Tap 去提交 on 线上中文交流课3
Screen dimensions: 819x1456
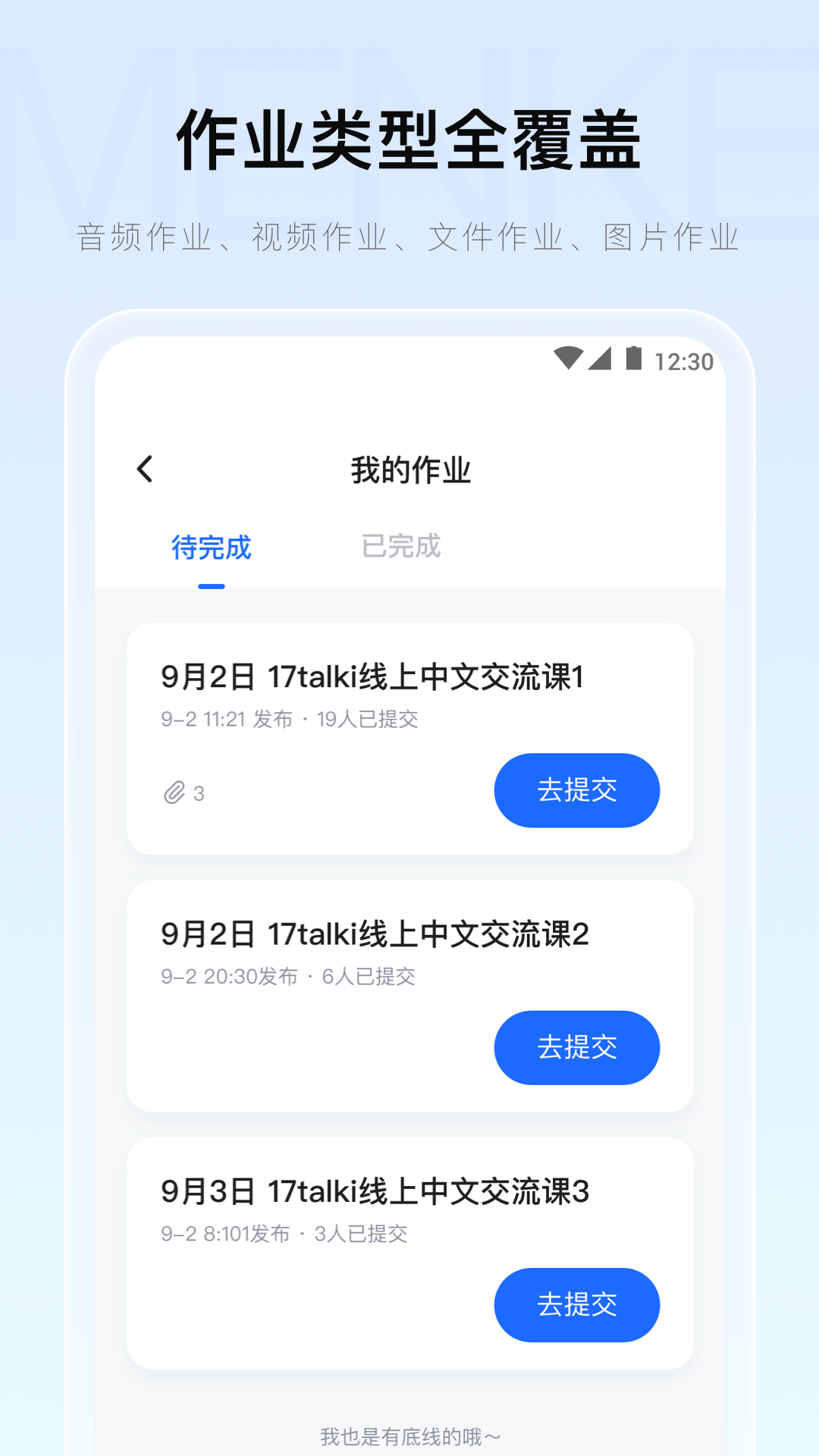pyautogui.click(x=577, y=1305)
